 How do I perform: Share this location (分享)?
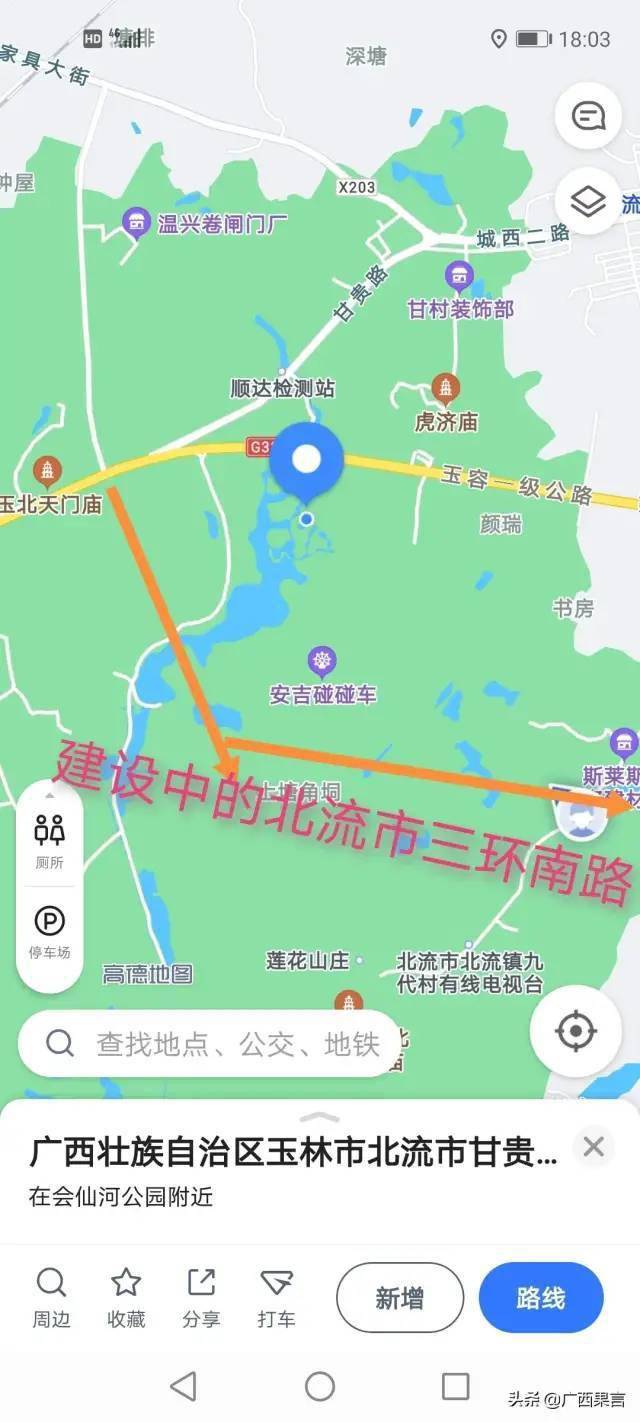tap(201, 1297)
